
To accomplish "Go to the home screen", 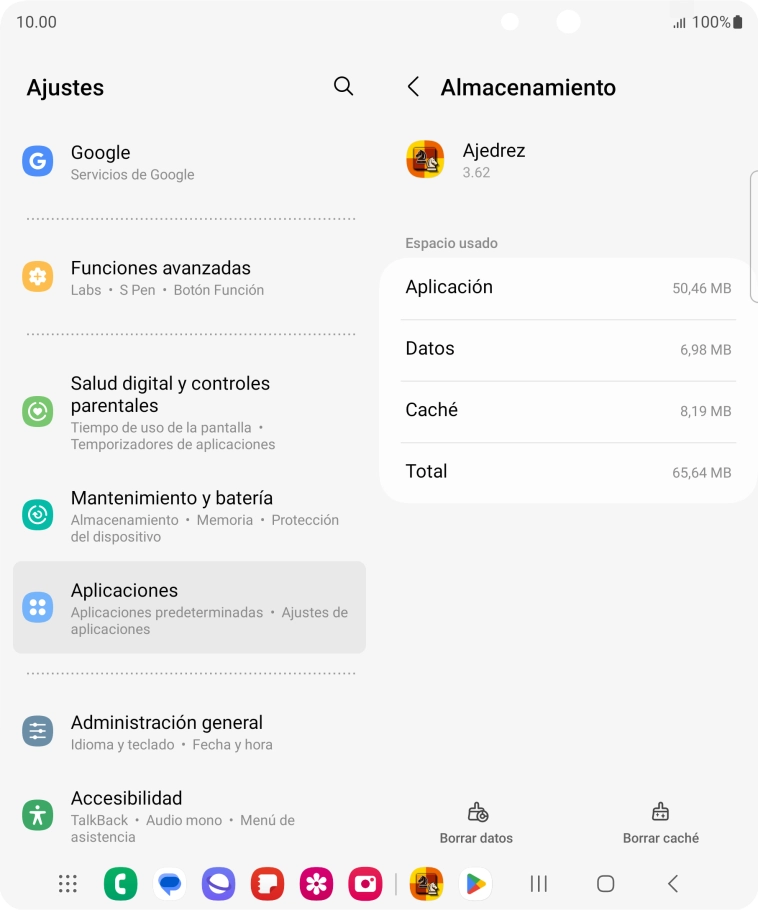I will click(605, 883).
